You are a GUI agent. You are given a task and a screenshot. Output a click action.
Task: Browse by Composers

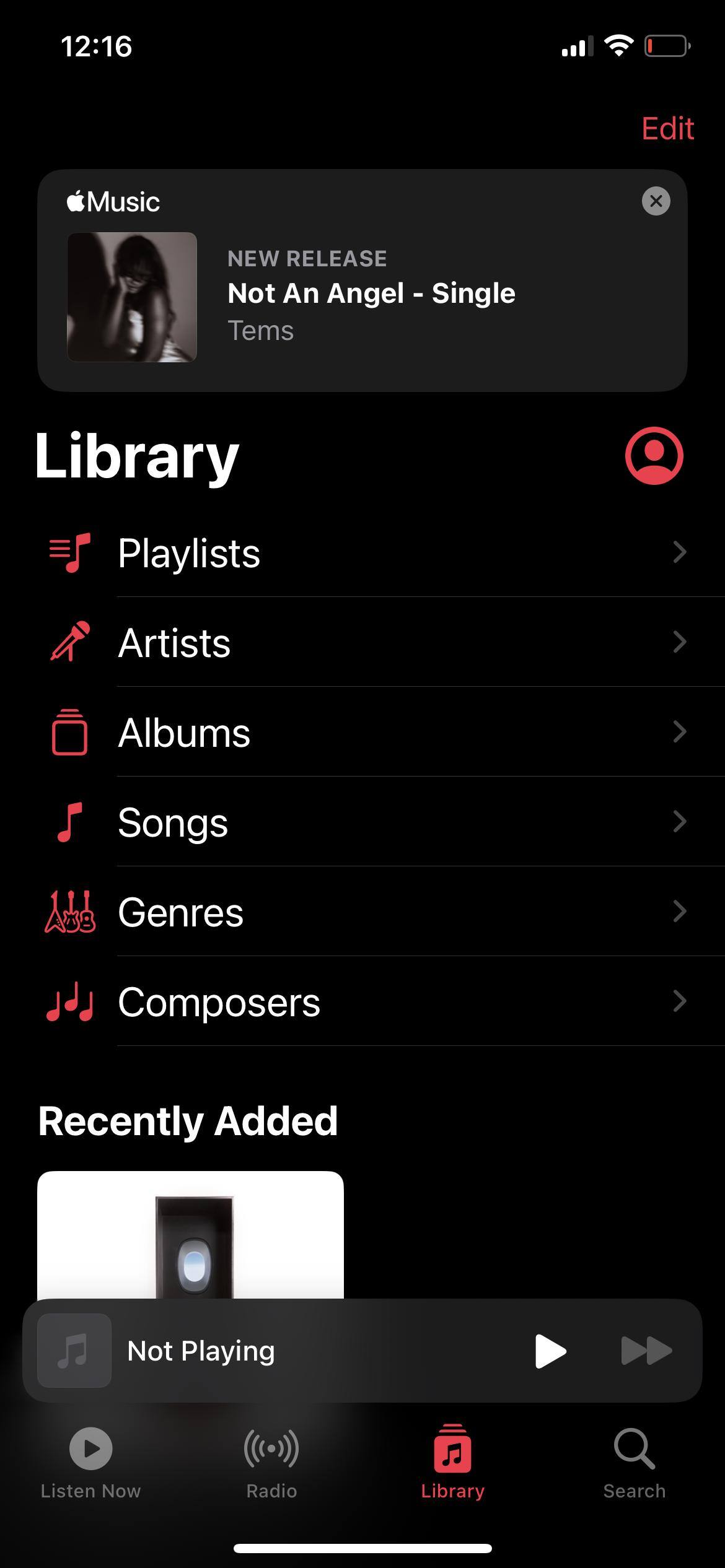click(x=219, y=1002)
